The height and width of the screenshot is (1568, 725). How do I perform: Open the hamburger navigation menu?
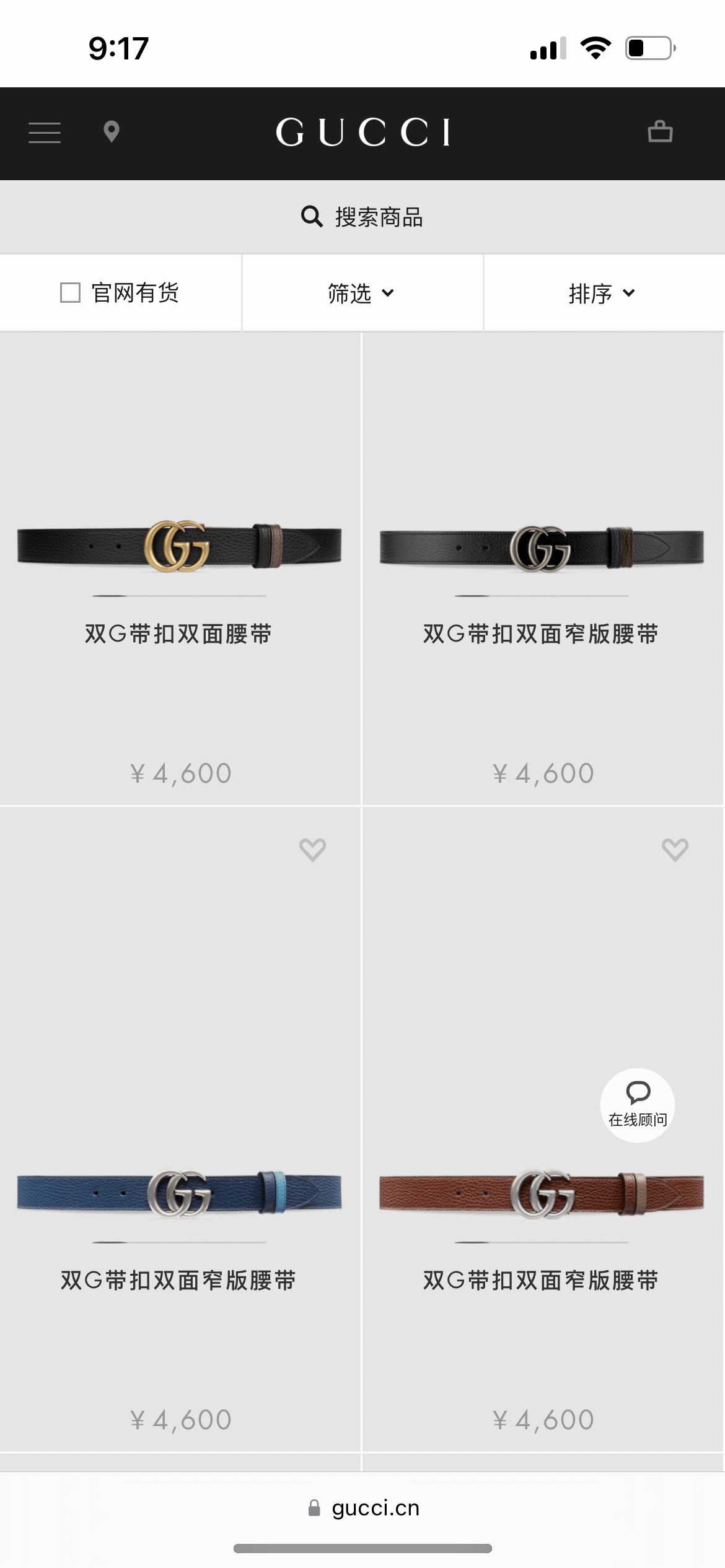(45, 133)
